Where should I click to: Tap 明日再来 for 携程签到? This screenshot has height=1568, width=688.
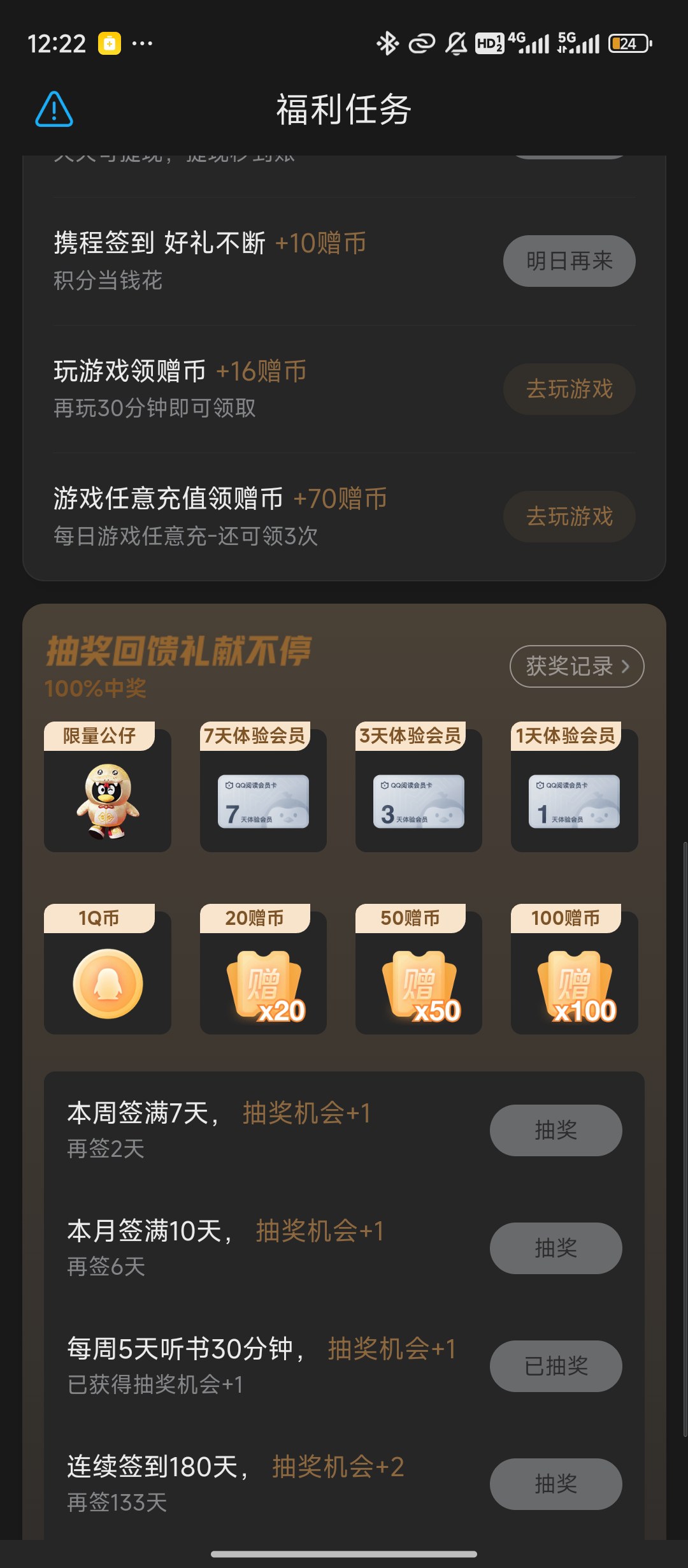click(569, 261)
